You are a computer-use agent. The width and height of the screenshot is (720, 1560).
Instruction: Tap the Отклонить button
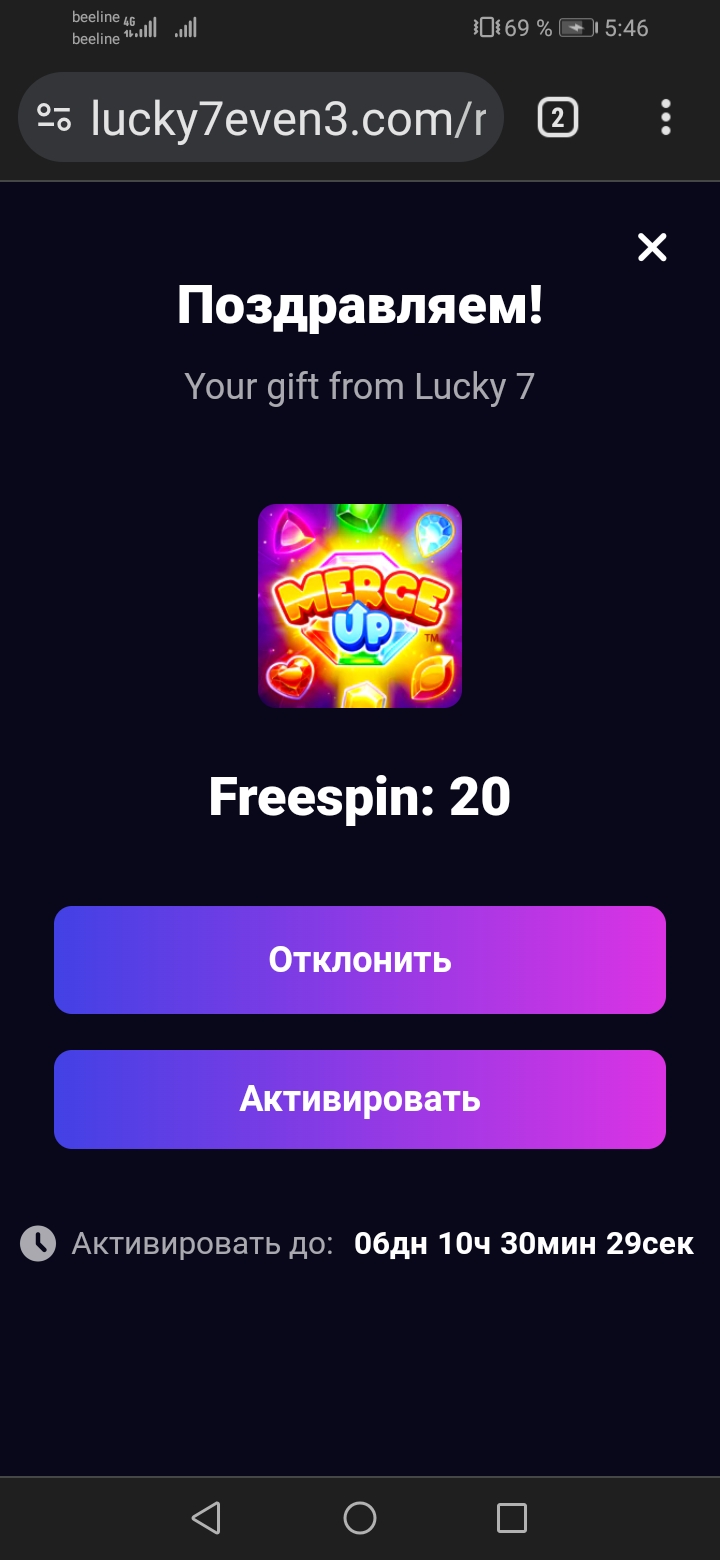(x=360, y=960)
